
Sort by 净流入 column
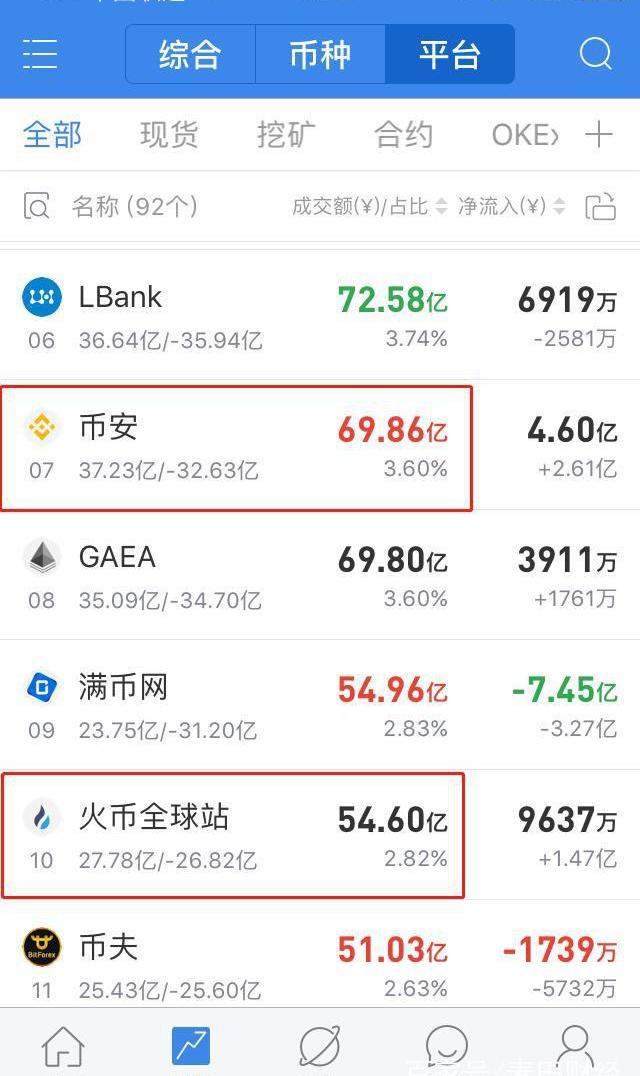coord(512,206)
